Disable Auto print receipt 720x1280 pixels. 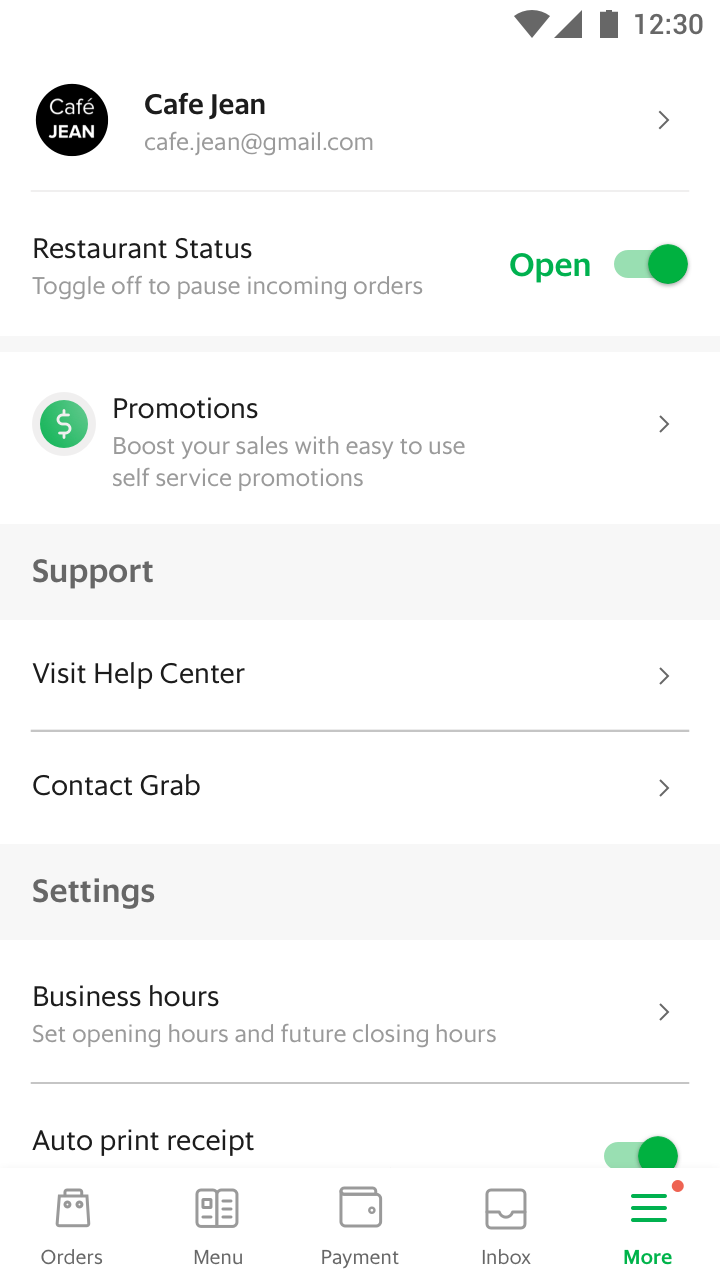pyautogui.click(x=641, y=1155)
